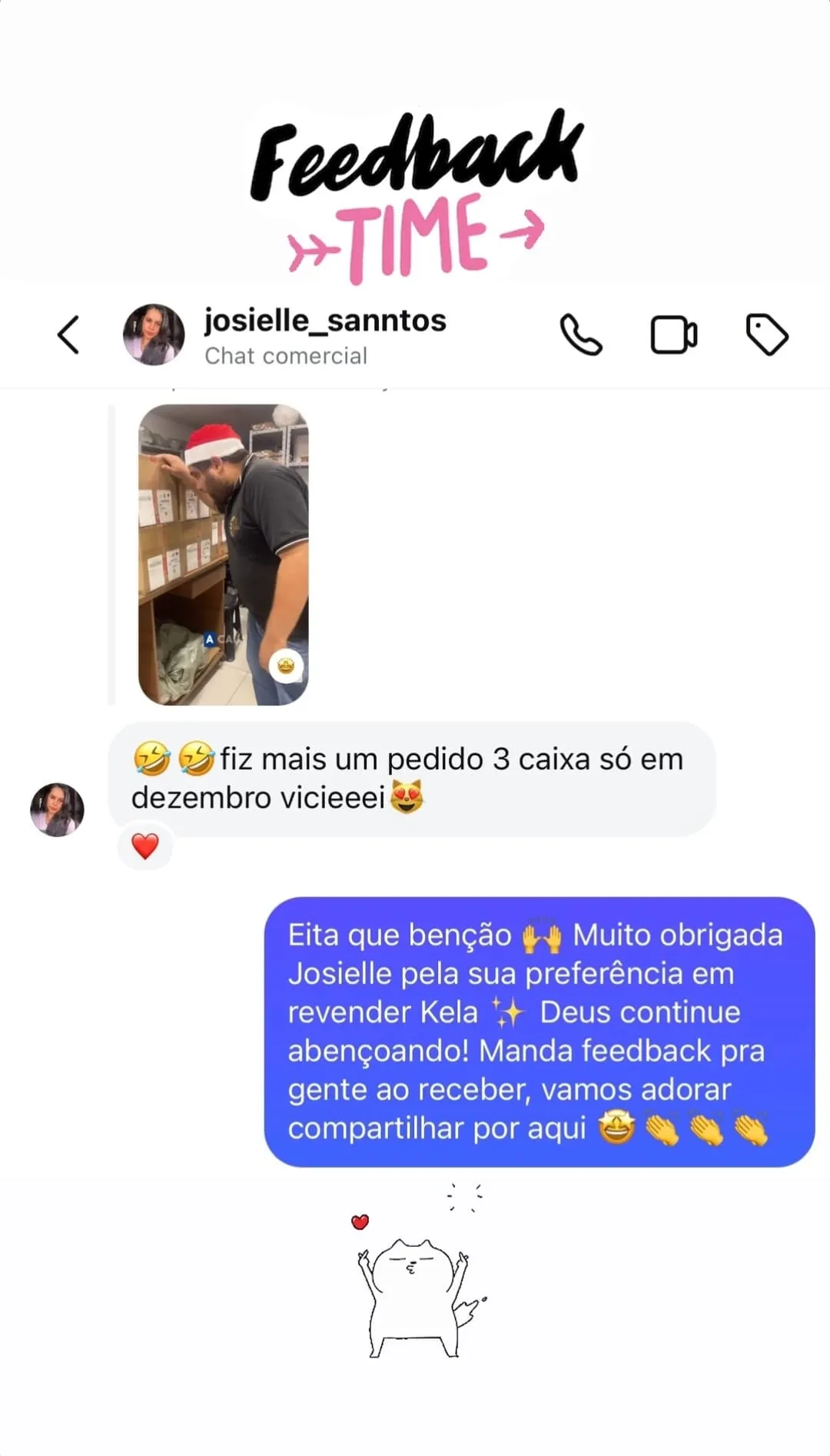Screen dimensions: 830x1456
Task: Open the profile by tapping josielle_sanntos name
Action: [x=324, y=321]
